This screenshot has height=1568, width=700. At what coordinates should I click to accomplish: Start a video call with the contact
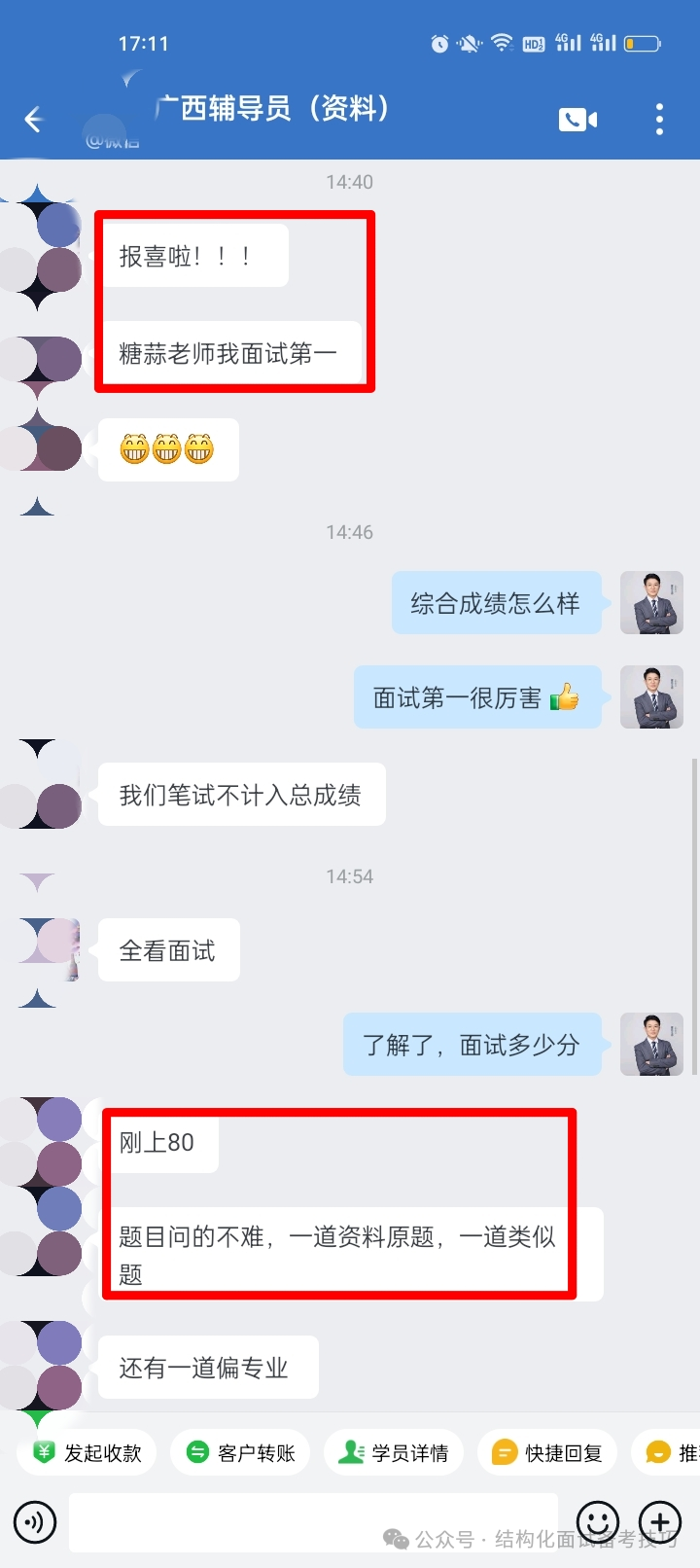578,119
